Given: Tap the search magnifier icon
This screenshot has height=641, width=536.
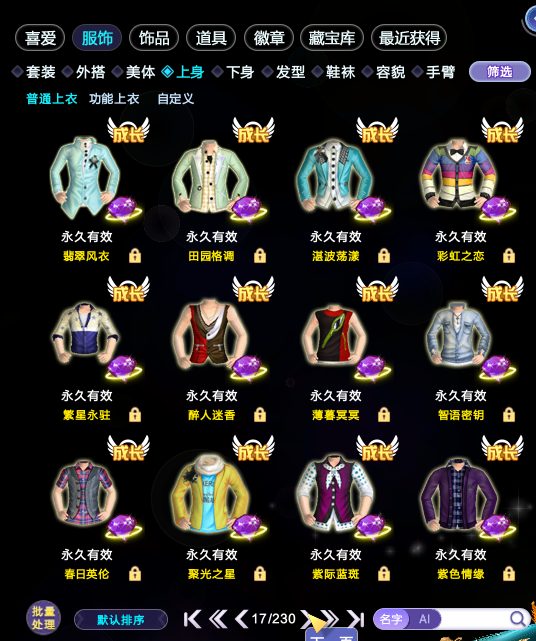Looking at the screenshot, I should (x=518, y=619).
